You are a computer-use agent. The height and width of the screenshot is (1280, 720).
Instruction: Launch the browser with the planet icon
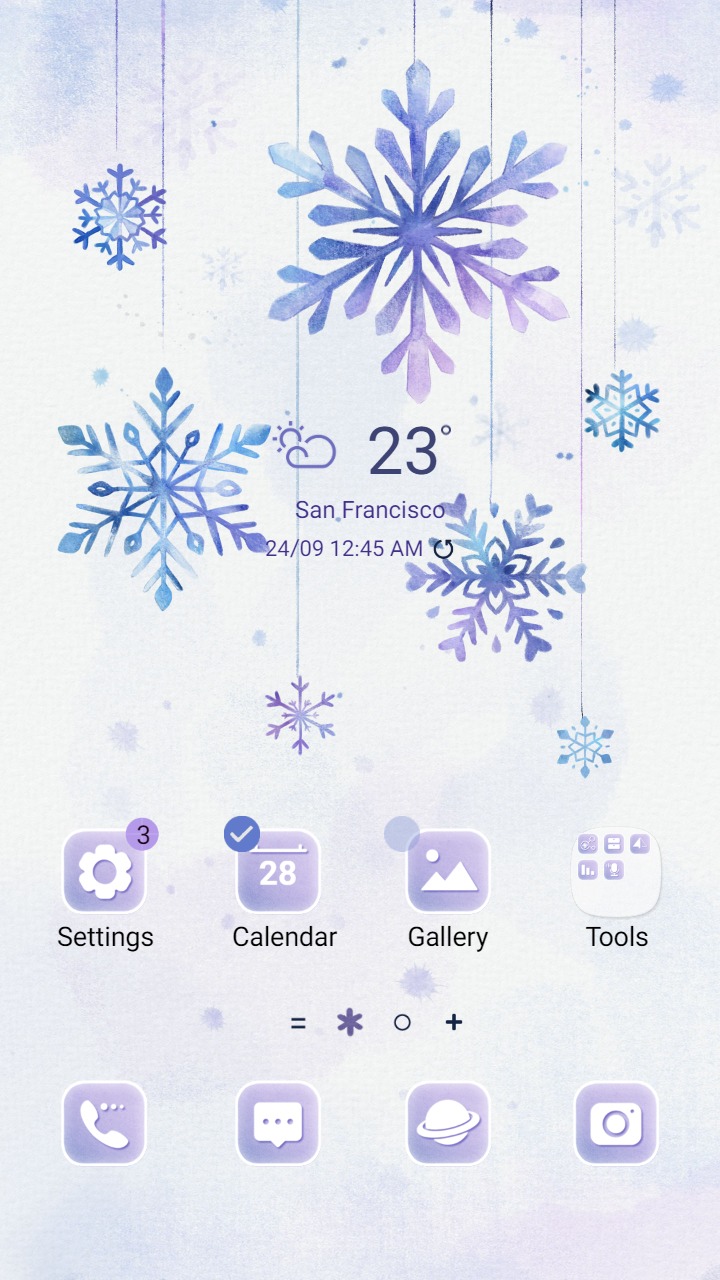click(448, 1125)
